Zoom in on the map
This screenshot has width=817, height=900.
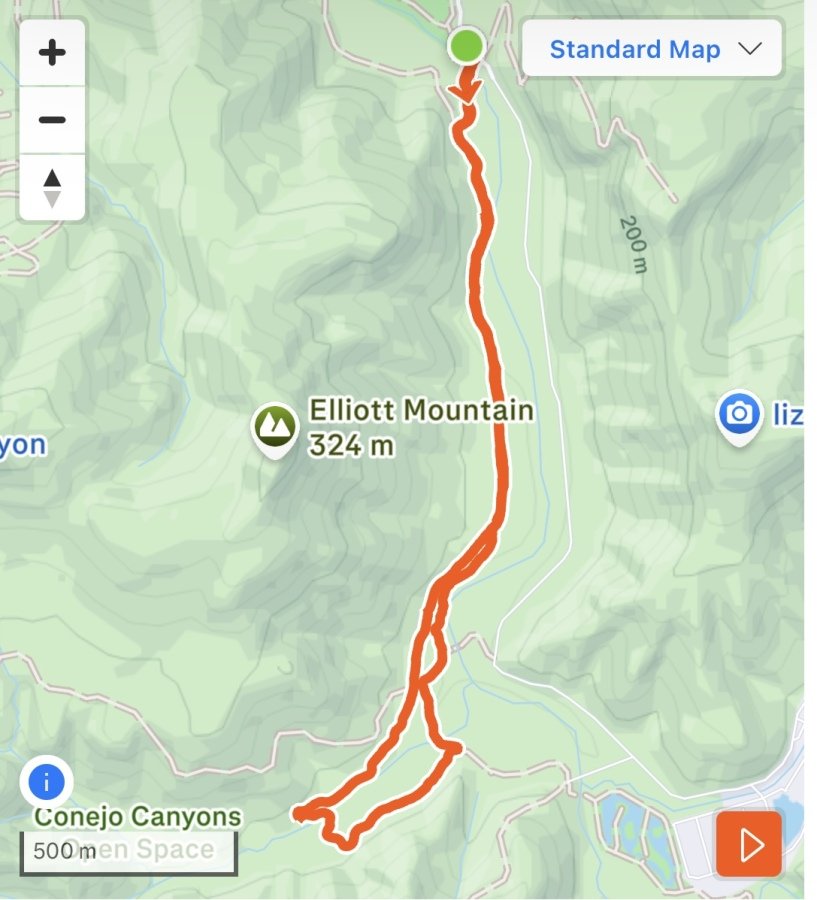tap(52, 53)
